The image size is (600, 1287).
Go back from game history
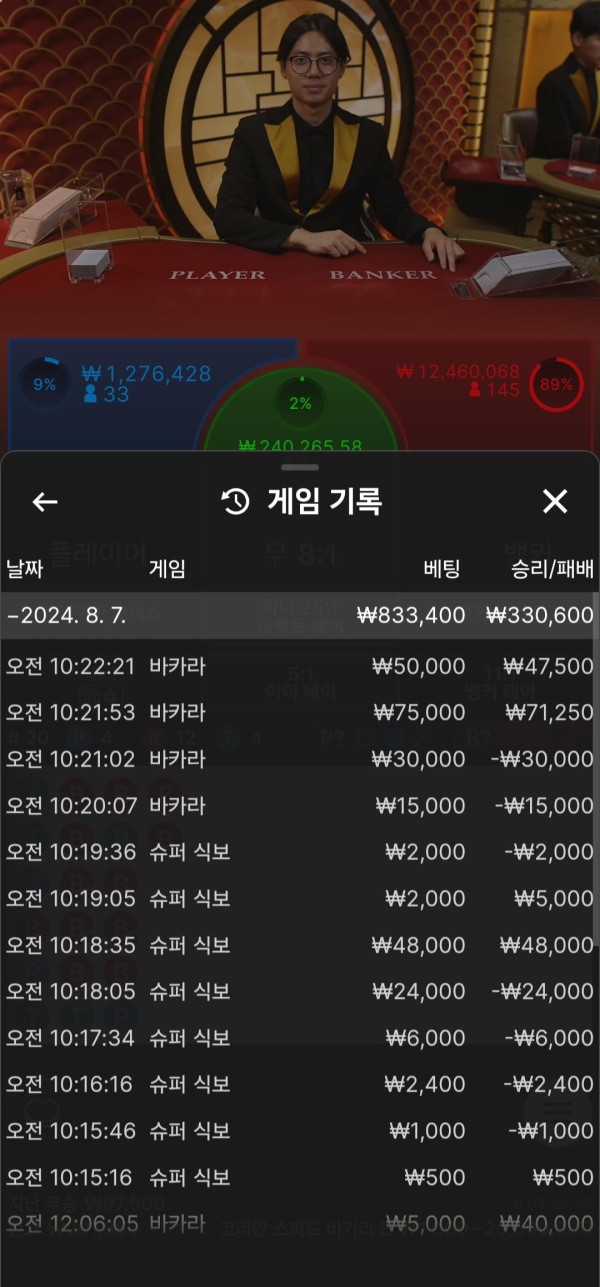pos(45,502)
